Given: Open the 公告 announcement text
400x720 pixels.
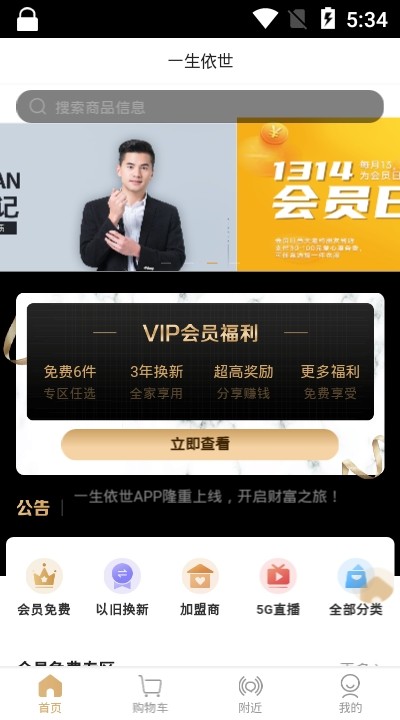Looking at the screenshot, I should click(206, 496).
